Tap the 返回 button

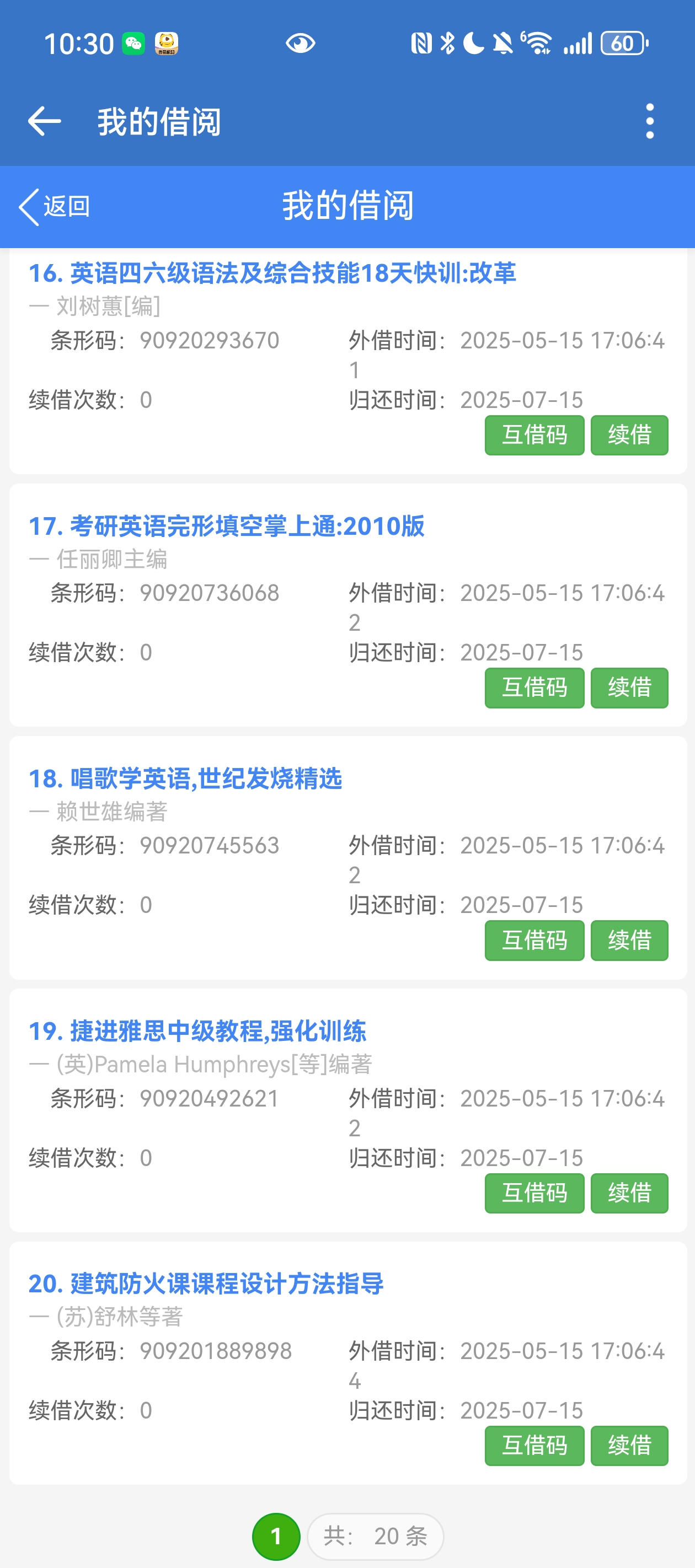pos(55,206)
